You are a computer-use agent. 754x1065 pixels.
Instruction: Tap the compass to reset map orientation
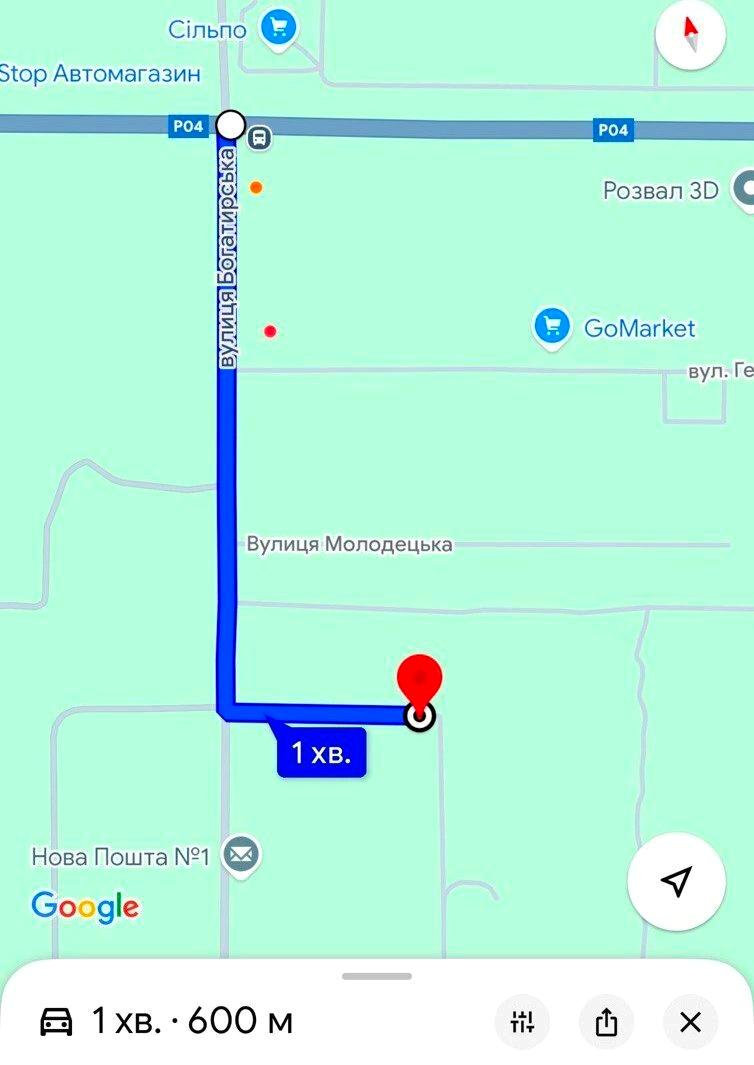[x=690, y=34]
